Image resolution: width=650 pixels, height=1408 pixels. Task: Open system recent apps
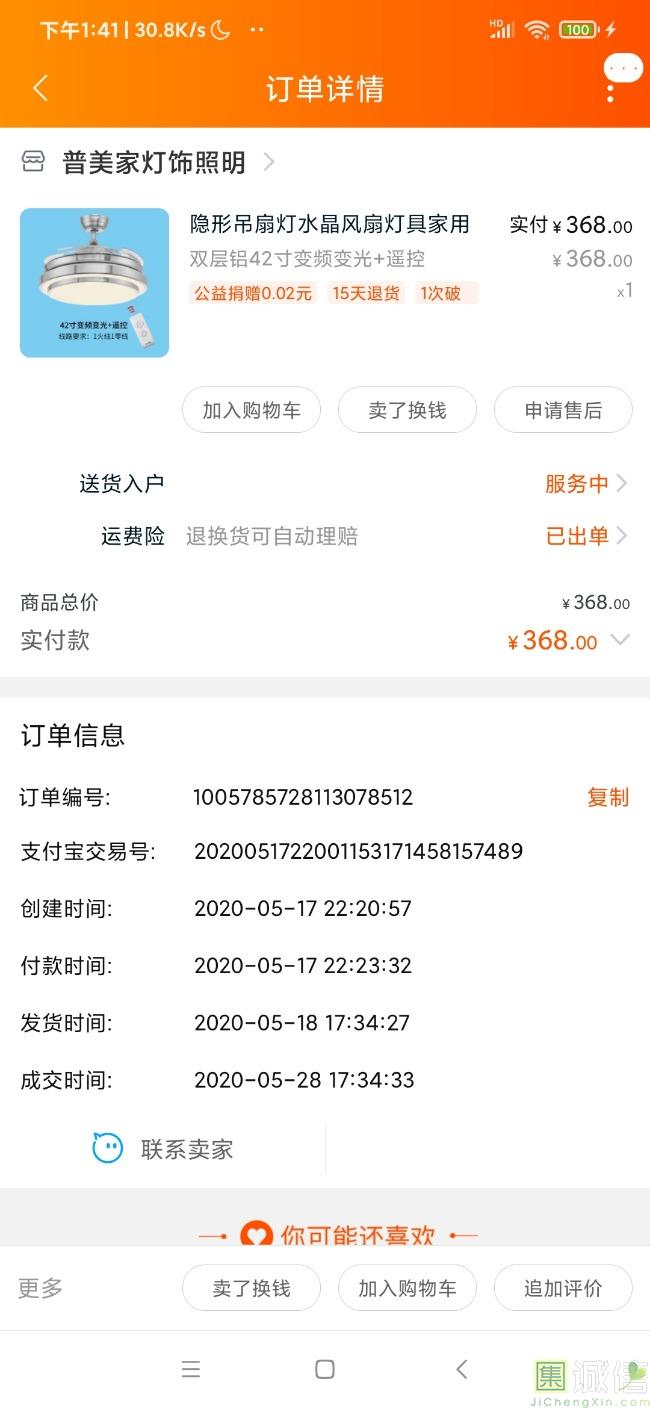click(190, 1369)
